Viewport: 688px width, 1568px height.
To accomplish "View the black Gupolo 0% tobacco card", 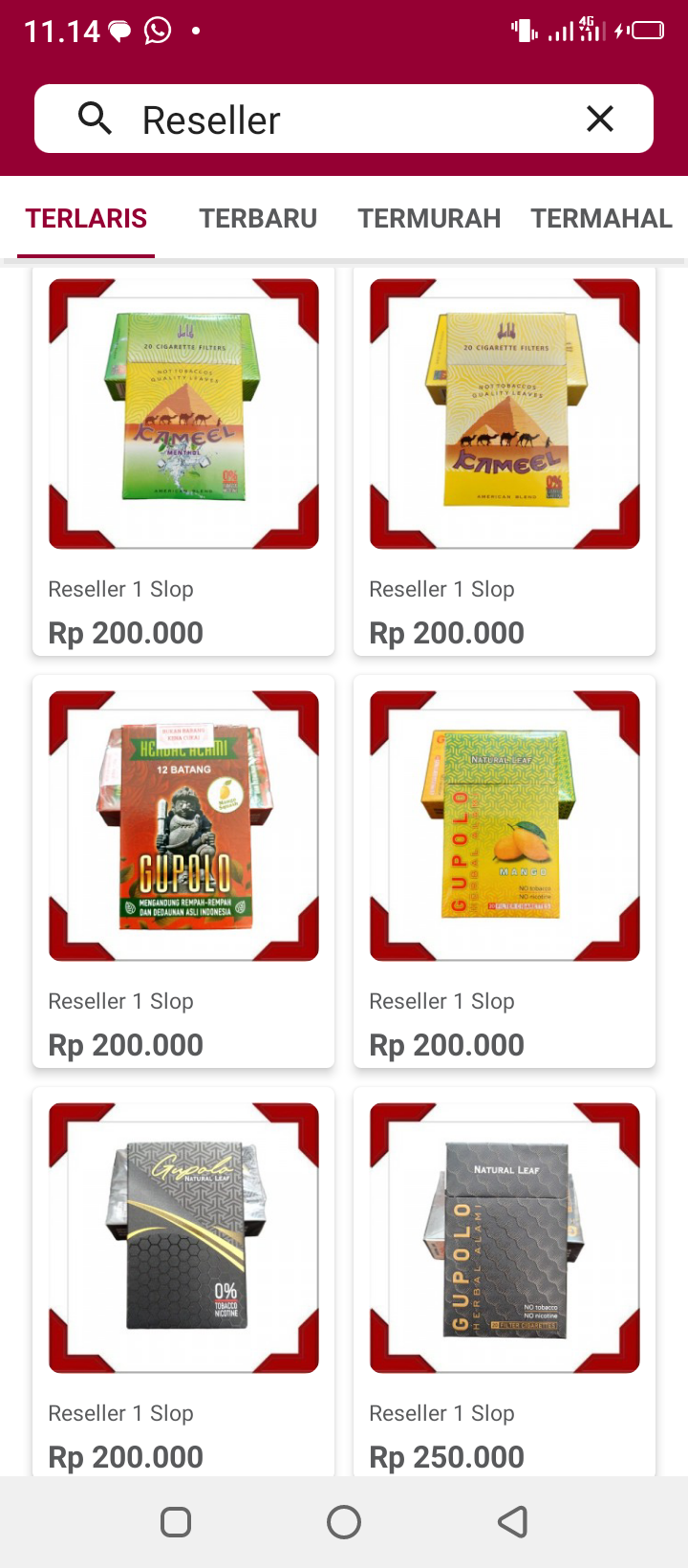I will 183,1281.
